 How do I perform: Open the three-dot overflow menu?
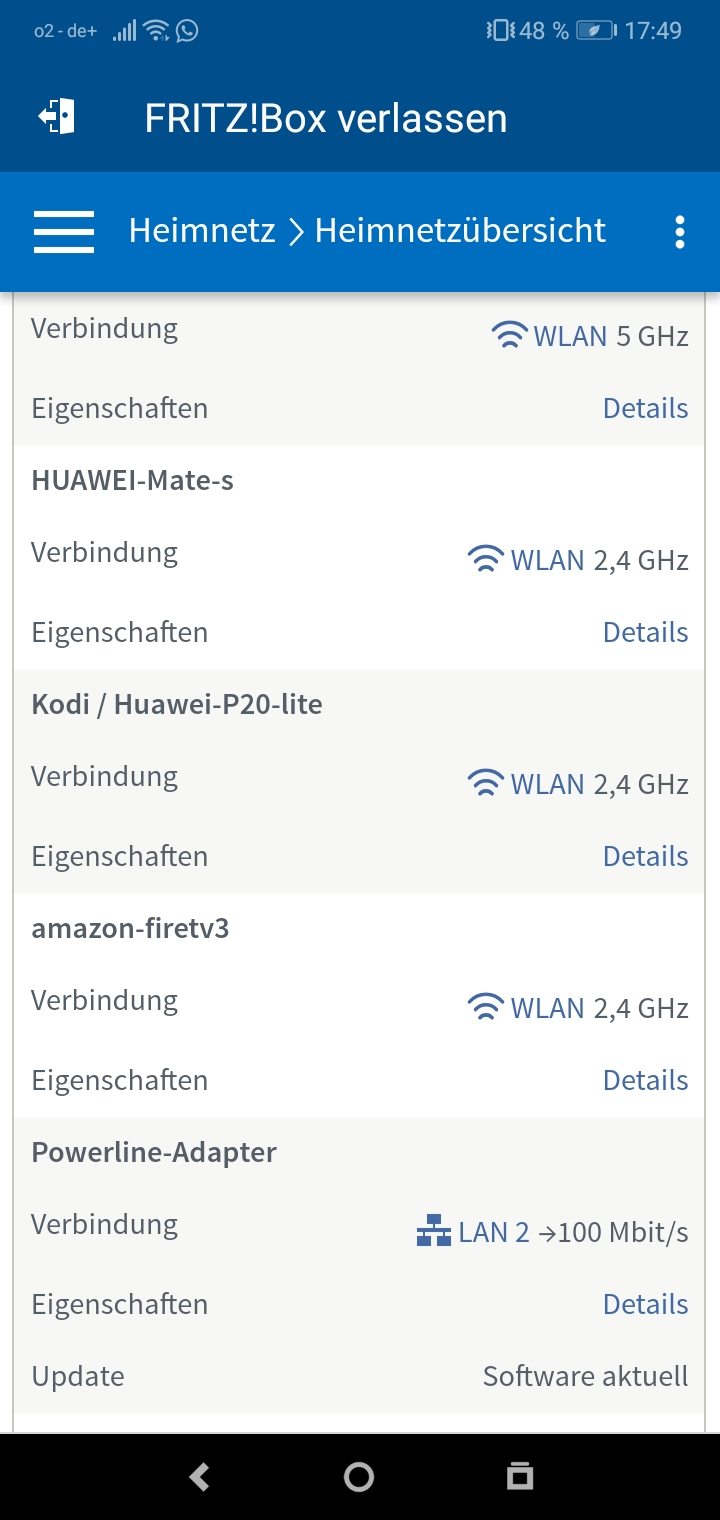tap(680, 232)
